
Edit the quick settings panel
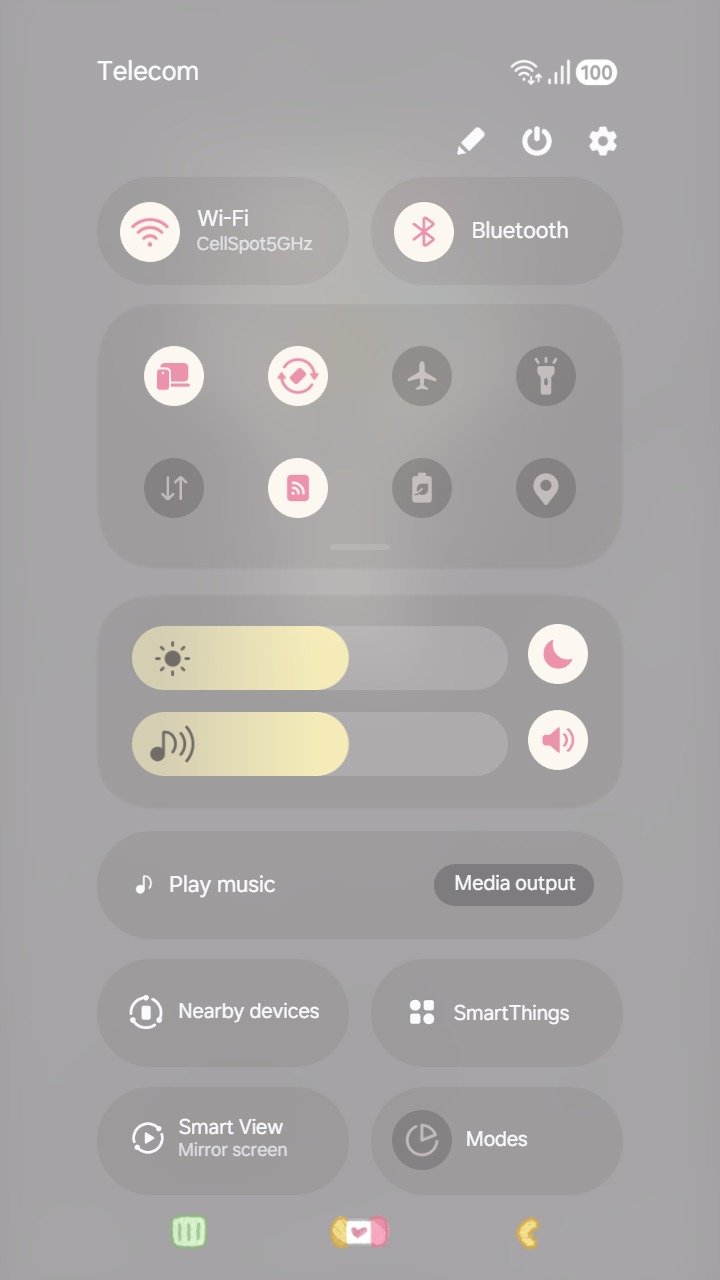tap(470, 142)
